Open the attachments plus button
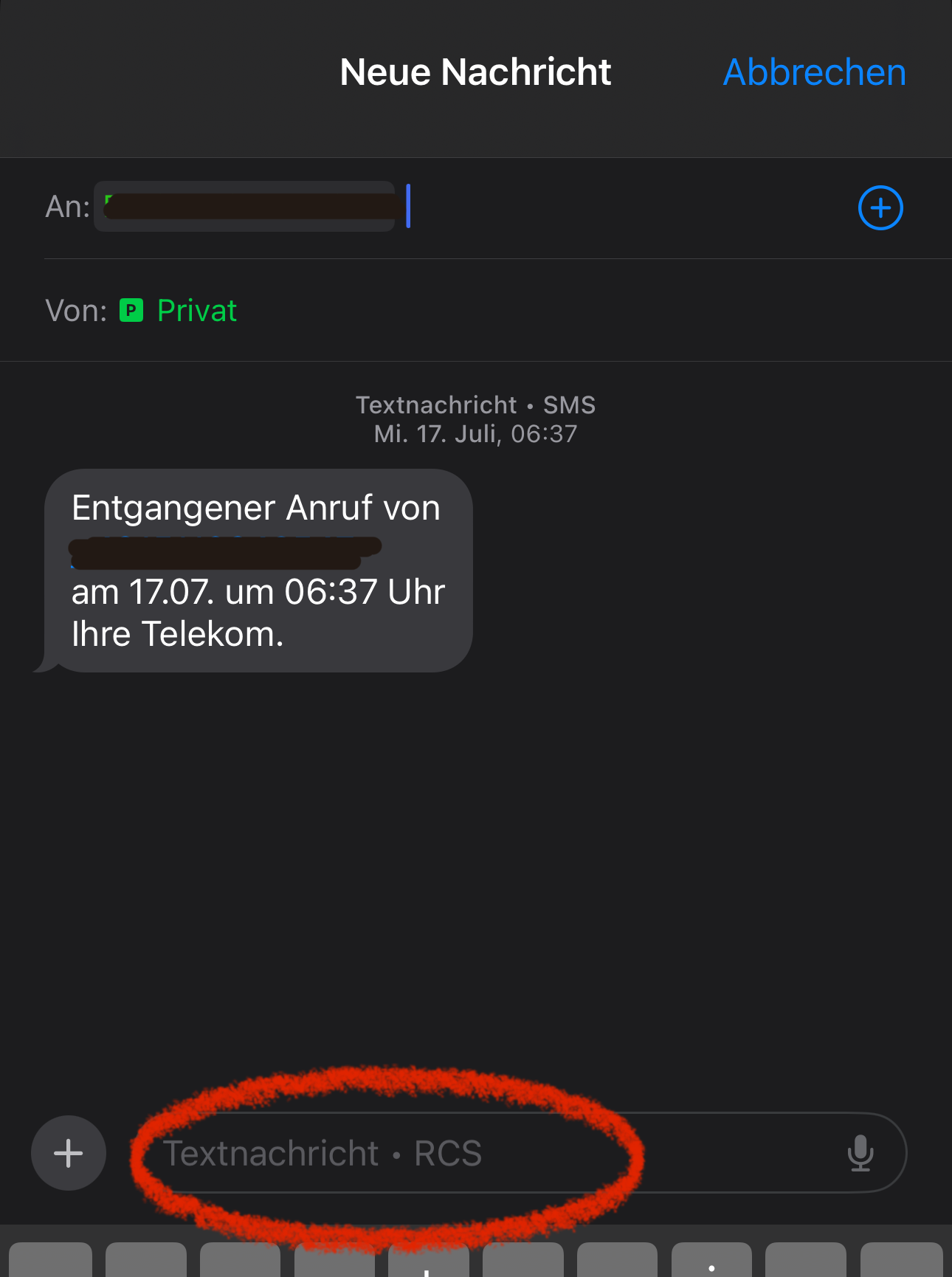952x1277 pixels. (x=69, y=1152)
